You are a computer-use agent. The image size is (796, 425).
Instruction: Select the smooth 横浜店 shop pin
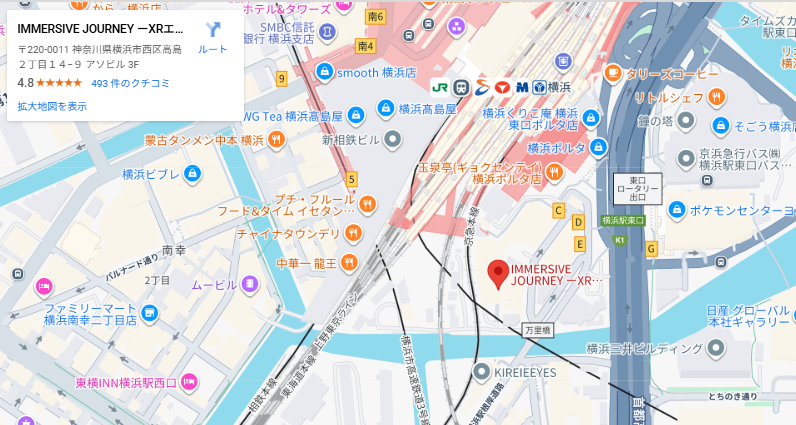pyautogui.click(x=324, y=72)
